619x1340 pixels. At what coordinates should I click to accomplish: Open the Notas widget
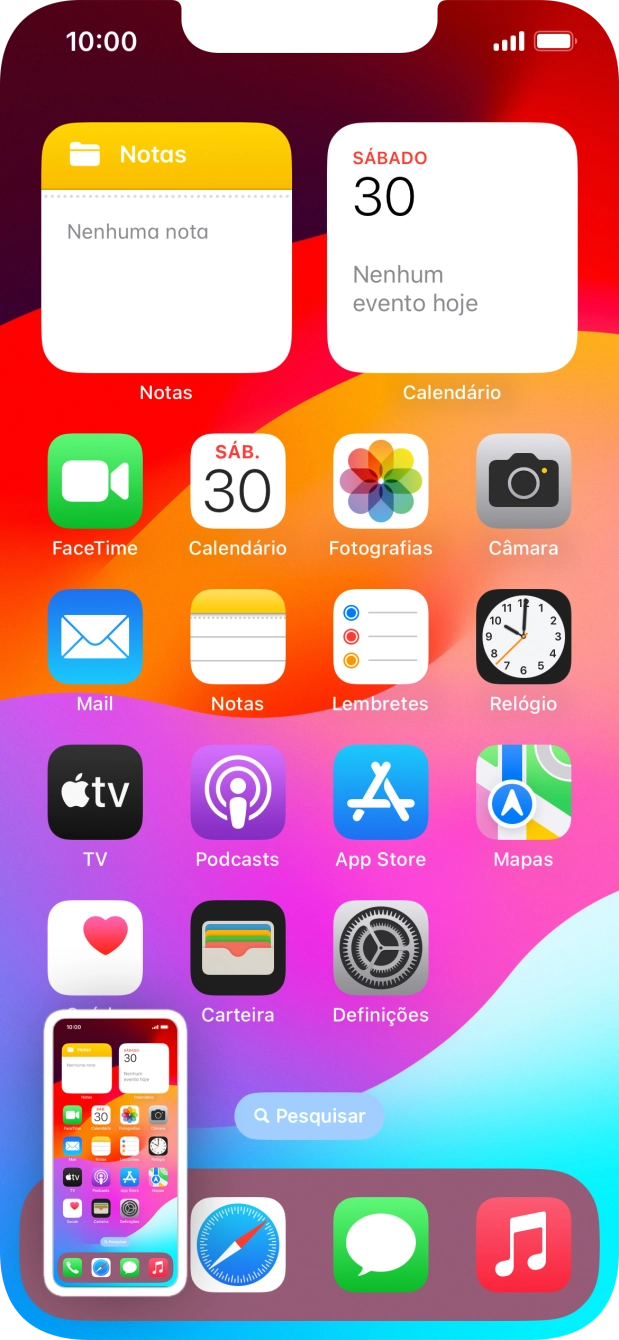click(166, 247)
